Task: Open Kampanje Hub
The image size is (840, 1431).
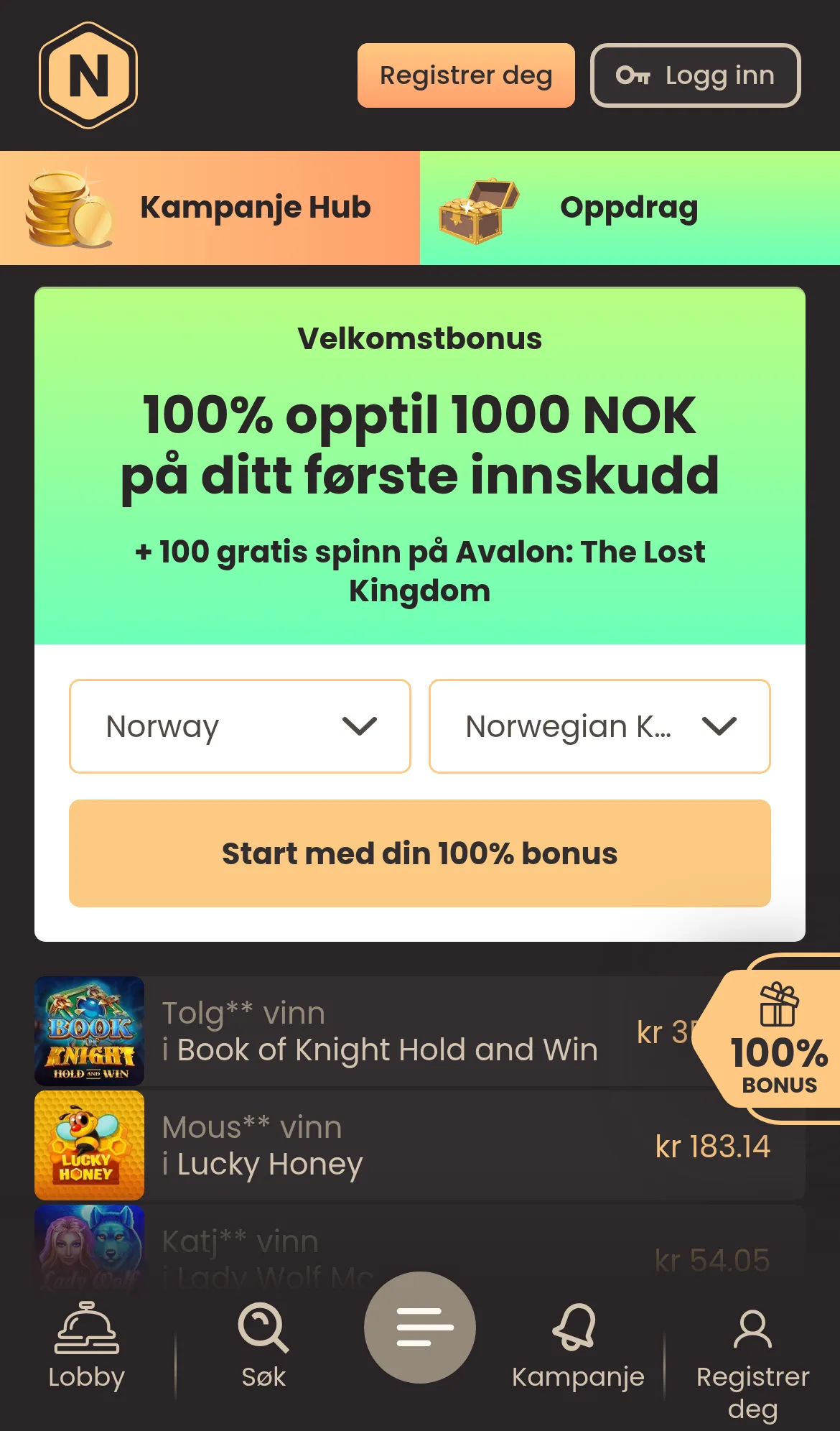Action: [210, 208]
